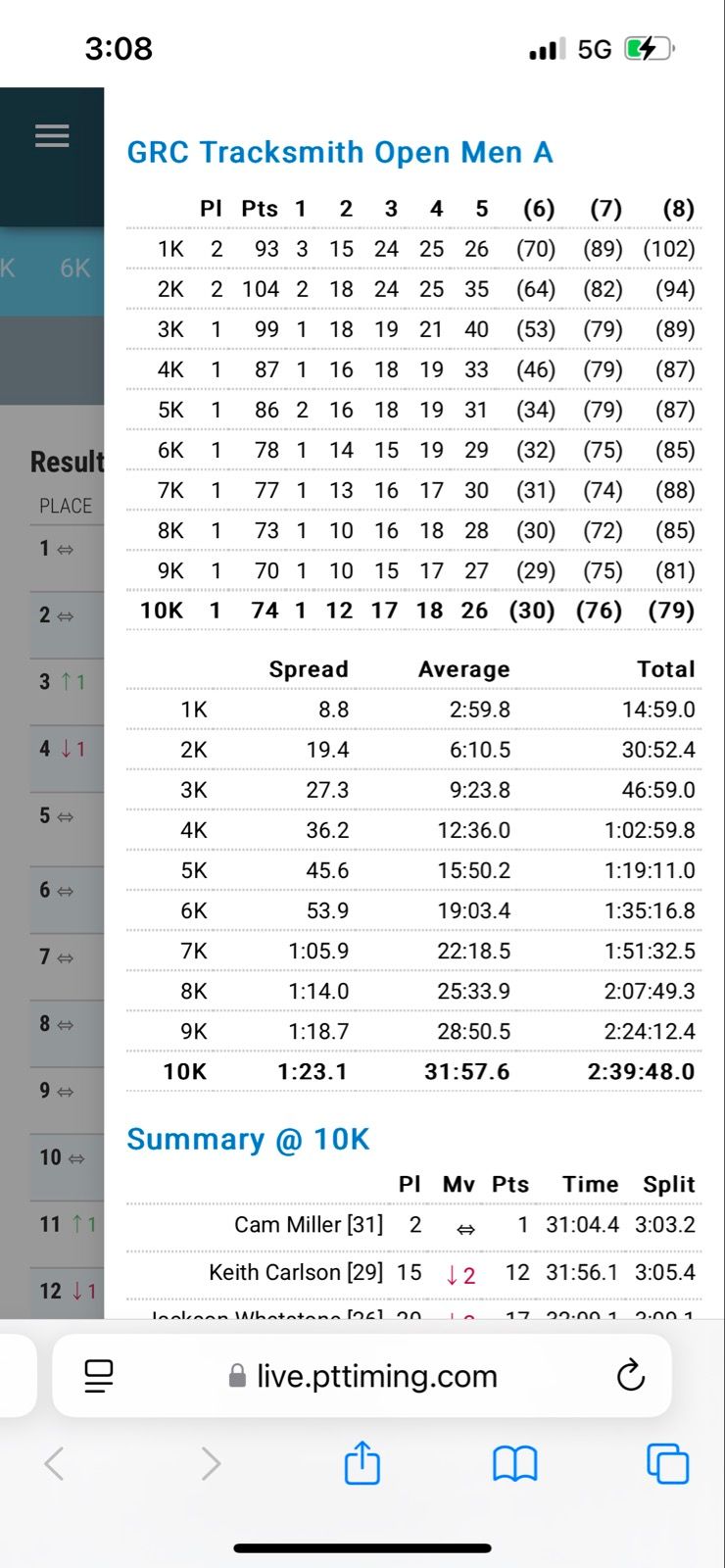Switch to the 6K tab

tap(75, 269)
